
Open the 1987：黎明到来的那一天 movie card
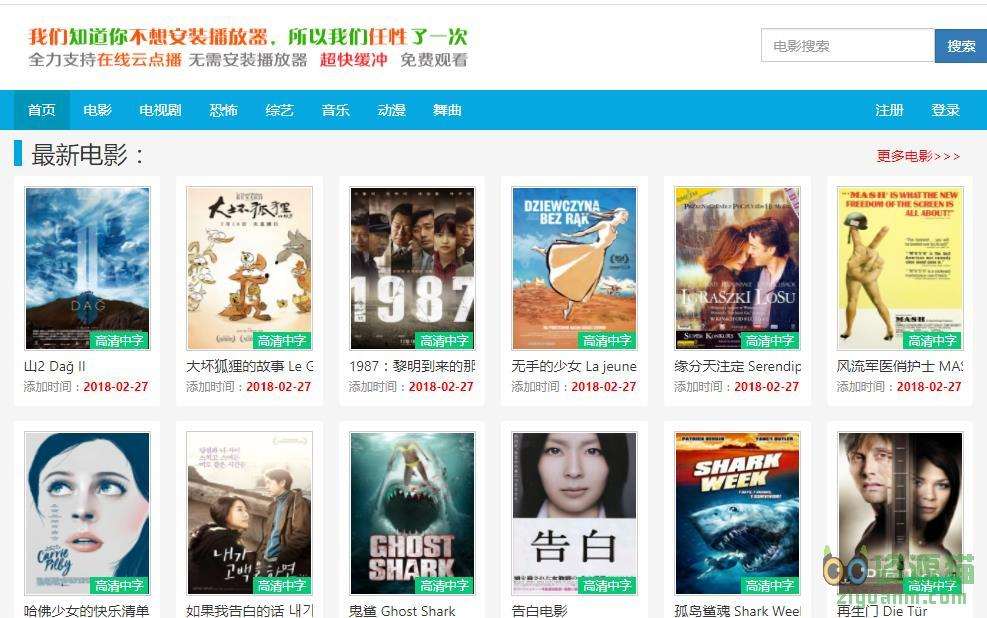tap(412, 268)
